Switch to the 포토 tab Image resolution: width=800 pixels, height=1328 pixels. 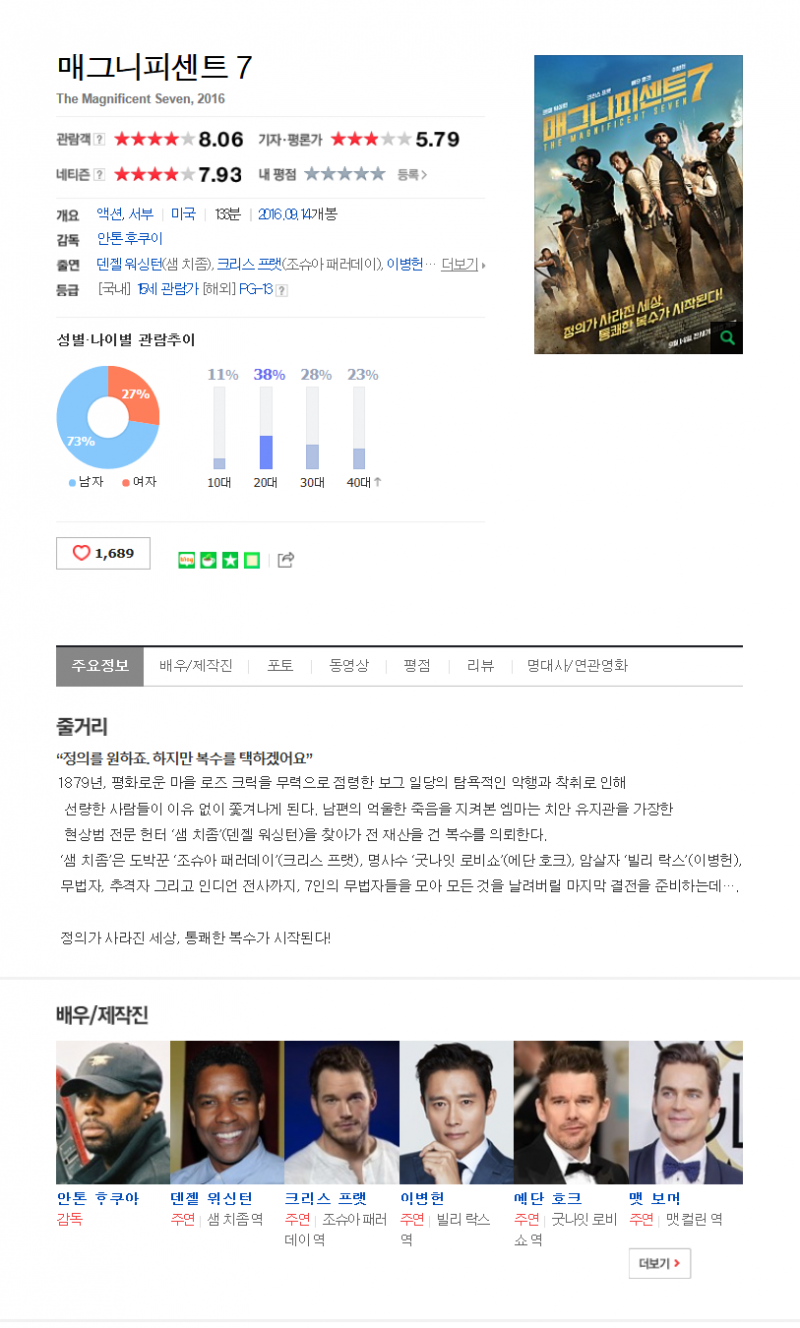tap(280, 666)
